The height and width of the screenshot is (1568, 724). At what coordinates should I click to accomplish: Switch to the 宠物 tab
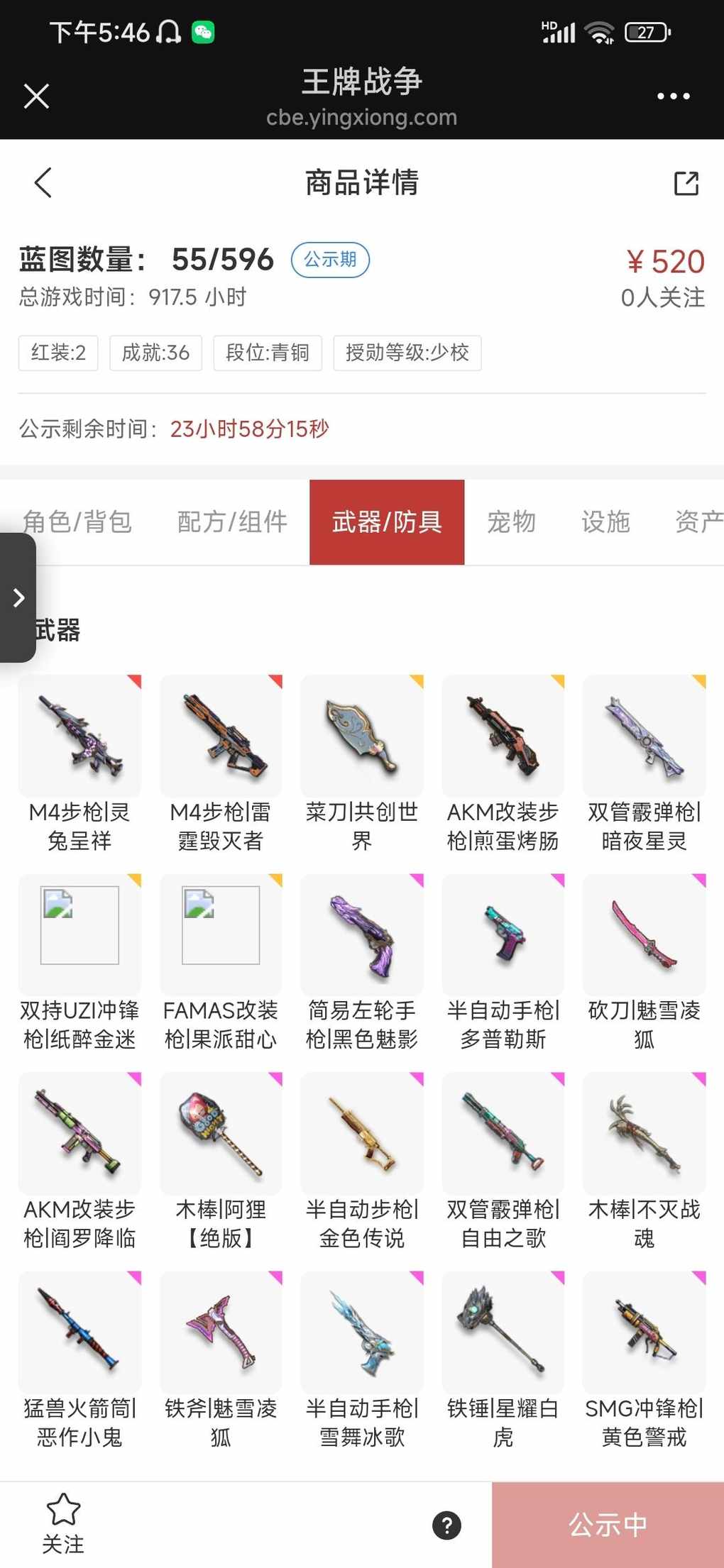click(x=511, y=522)
